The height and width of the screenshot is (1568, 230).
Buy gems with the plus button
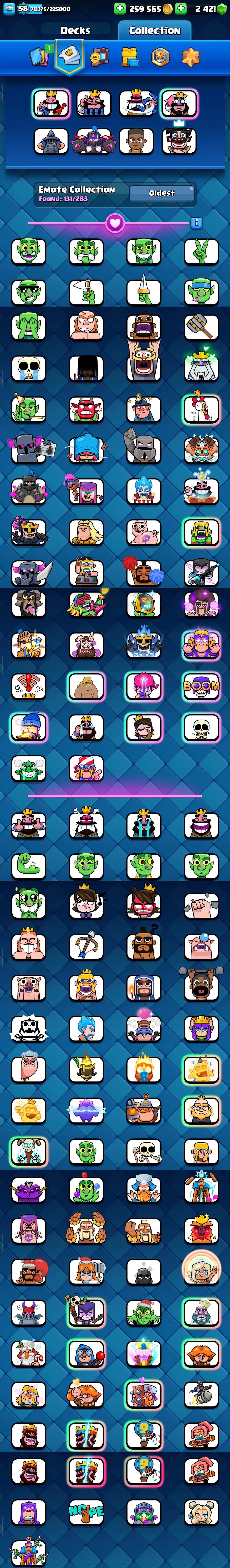[181, 9]
